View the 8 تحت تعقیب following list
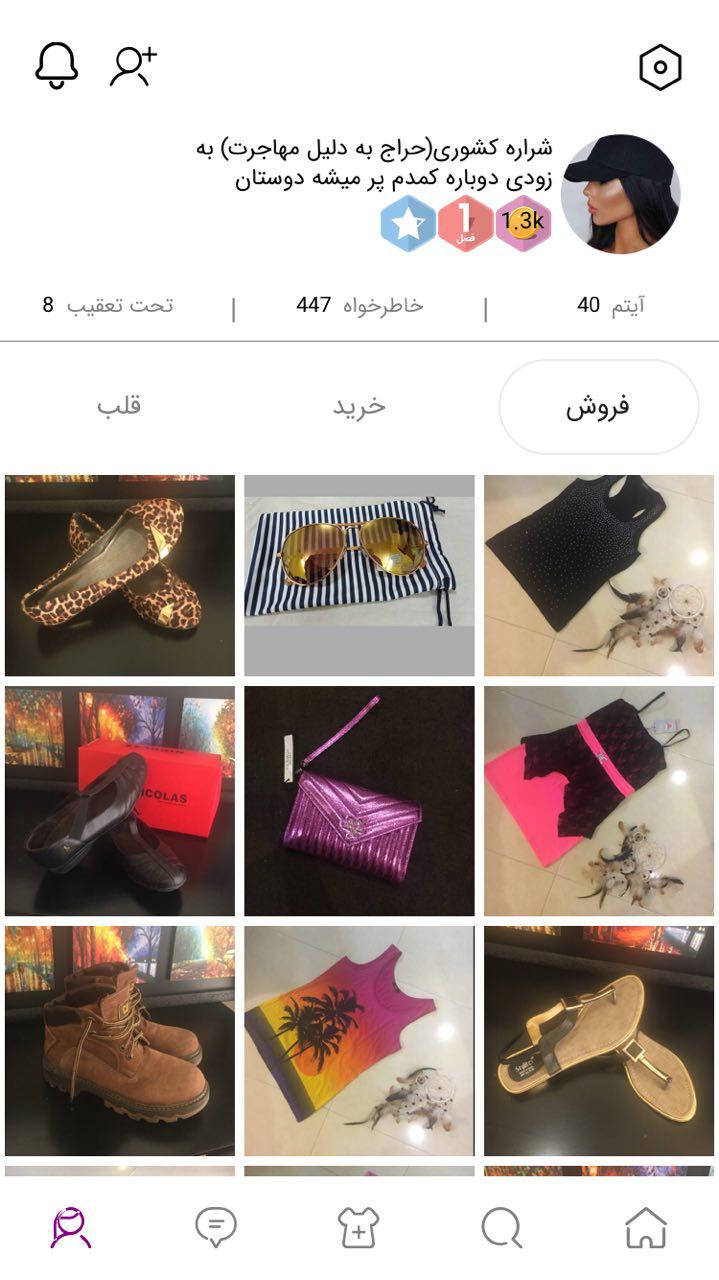The image size is (719, 1280). (108, 306)
